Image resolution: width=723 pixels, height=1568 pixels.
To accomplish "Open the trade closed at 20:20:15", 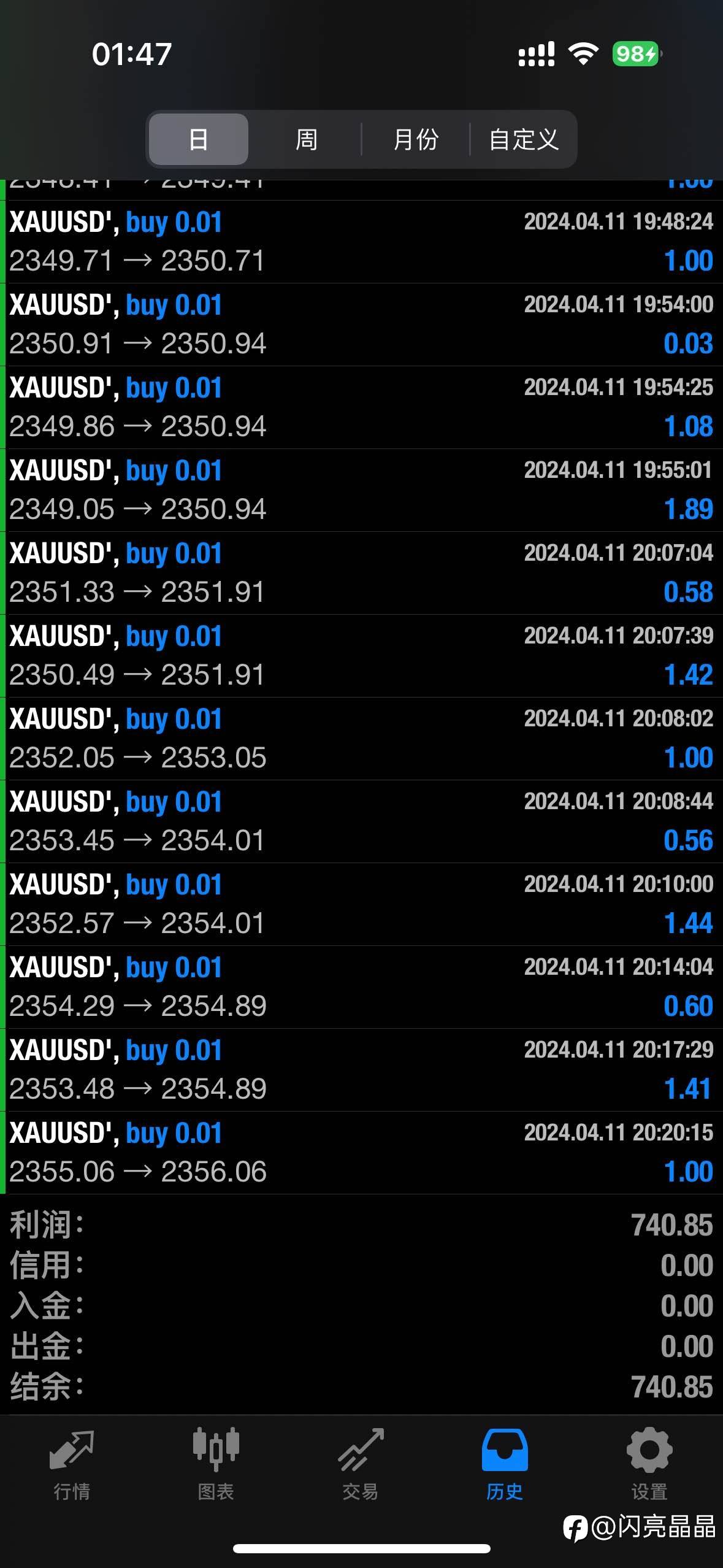I will 361,1153.
